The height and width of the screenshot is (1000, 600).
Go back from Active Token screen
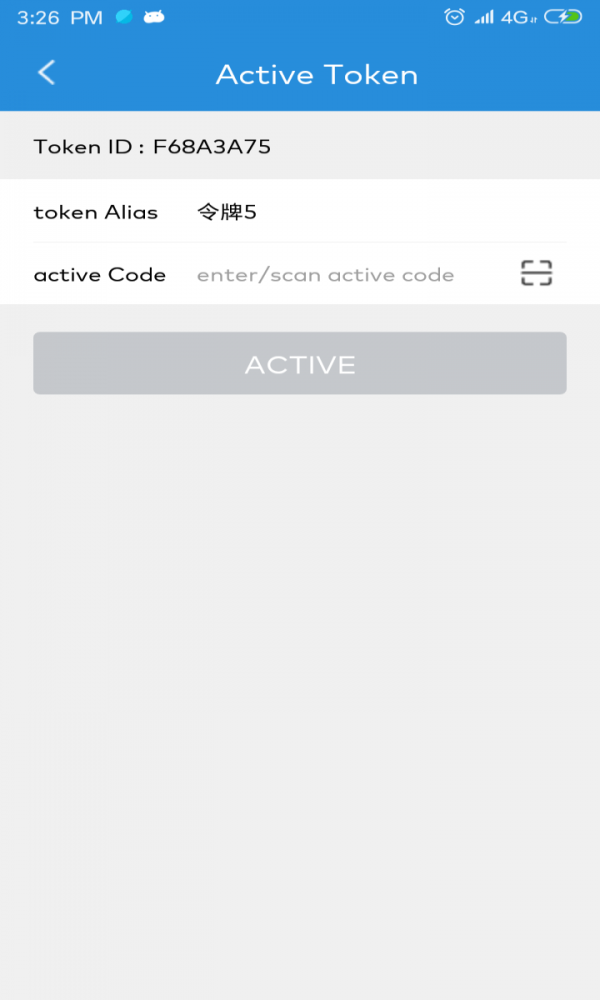click(46, 73)
